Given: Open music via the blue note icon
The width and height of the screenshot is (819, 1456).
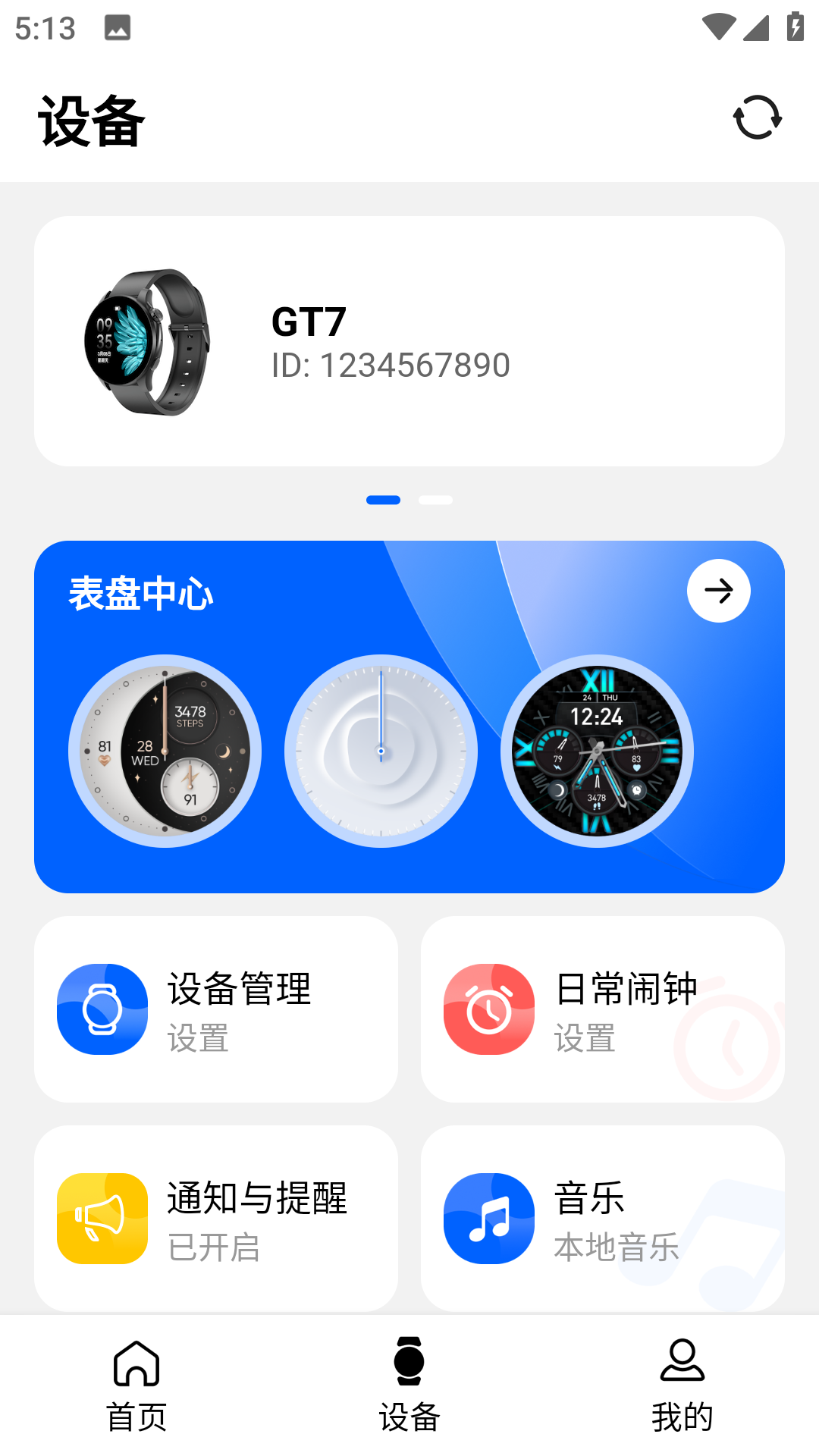Looking at the screenshot, I should (x=489, y=1216).
